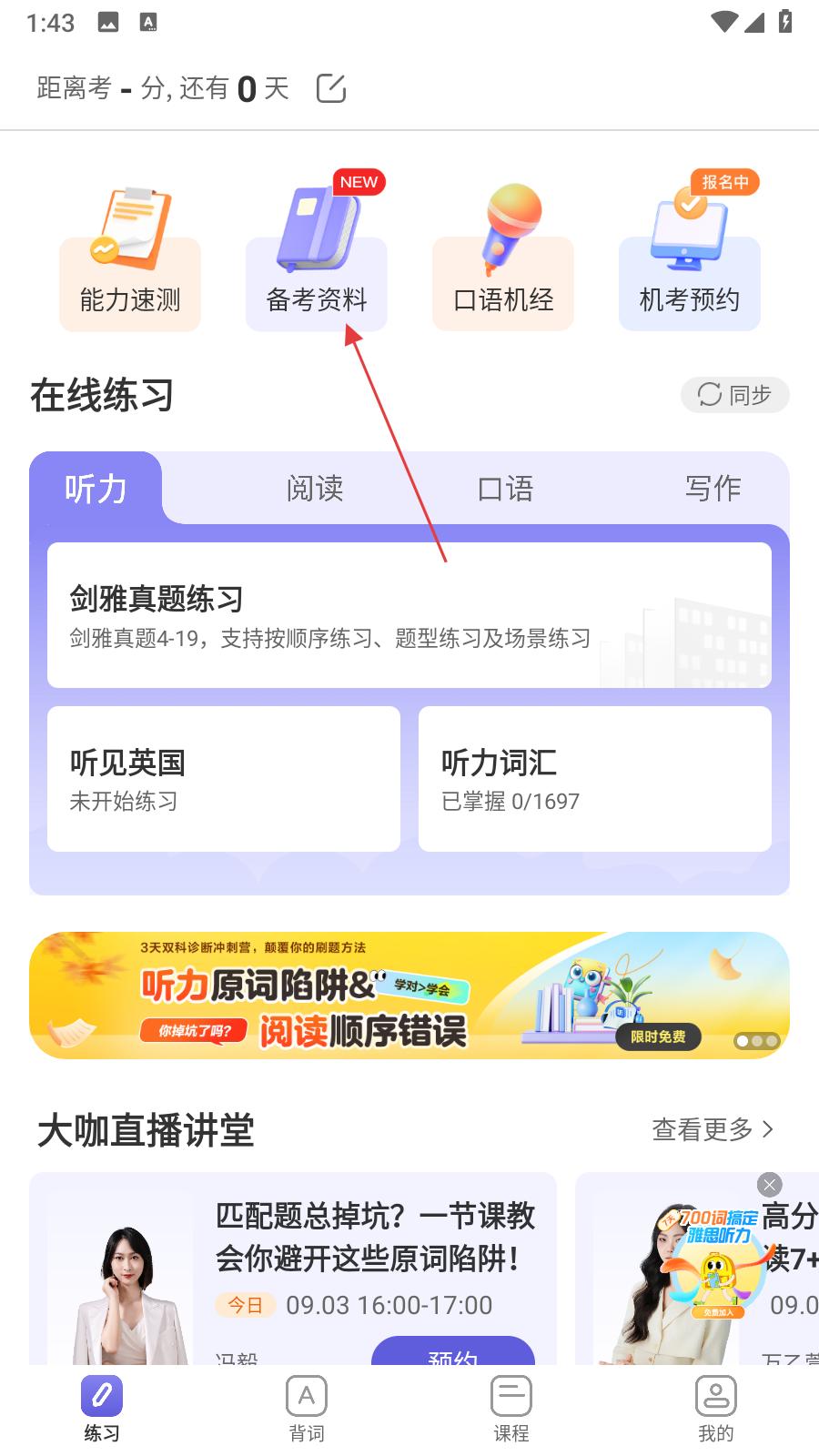Switch to the 口语 tab
This screenshot has width=819, height=1456.
point(506,489)
